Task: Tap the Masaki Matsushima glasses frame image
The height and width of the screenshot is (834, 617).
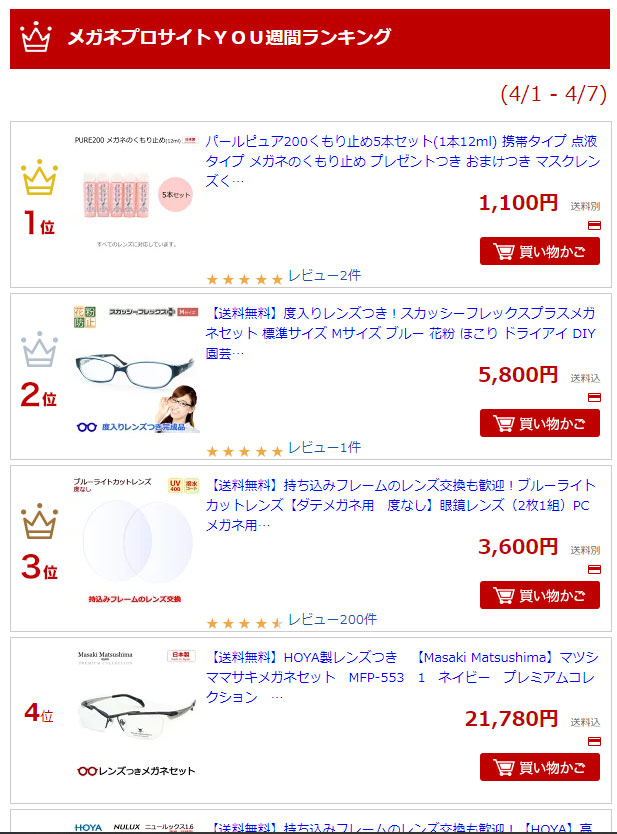Action: click(136, 714)
